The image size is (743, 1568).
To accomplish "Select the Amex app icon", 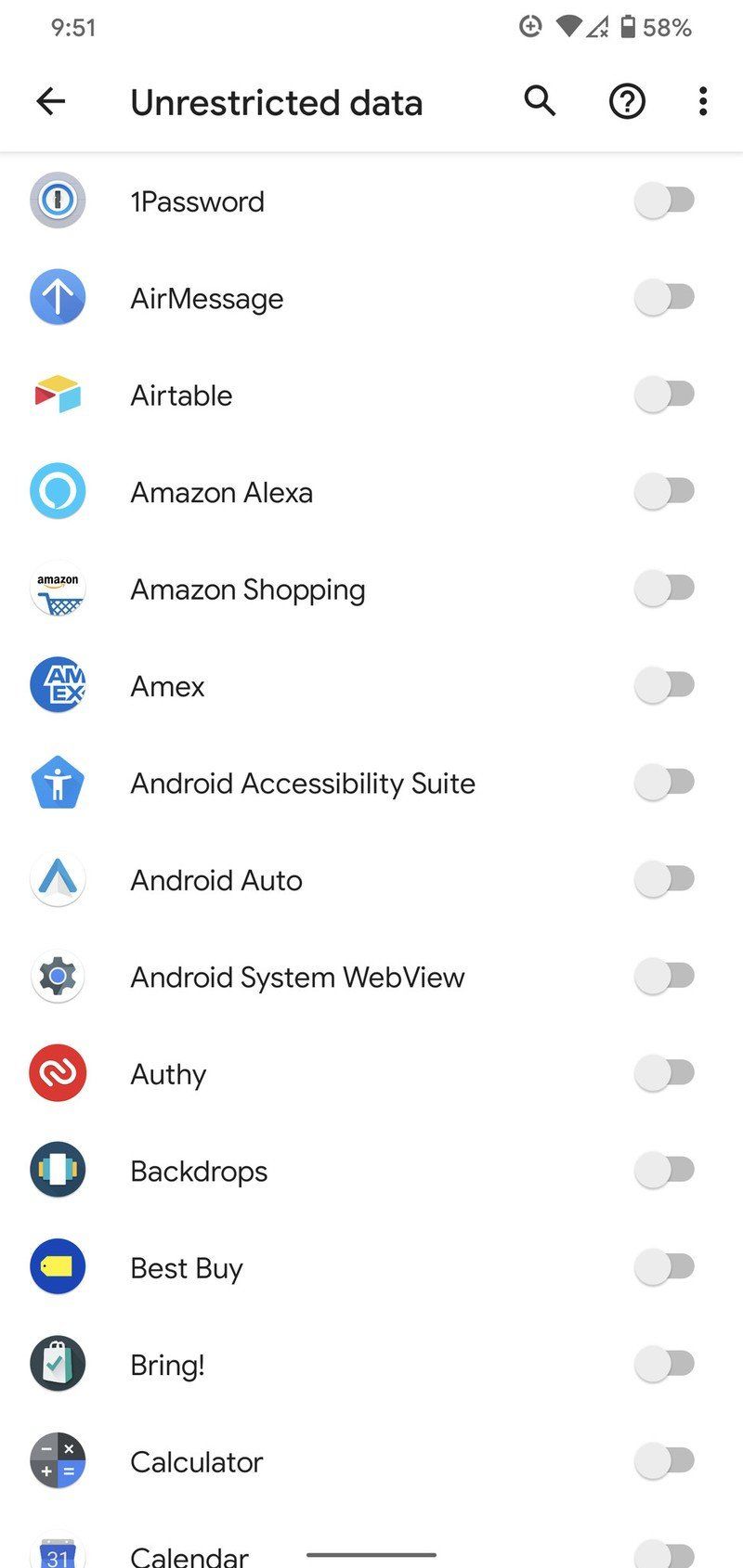I will click(58, 685).
